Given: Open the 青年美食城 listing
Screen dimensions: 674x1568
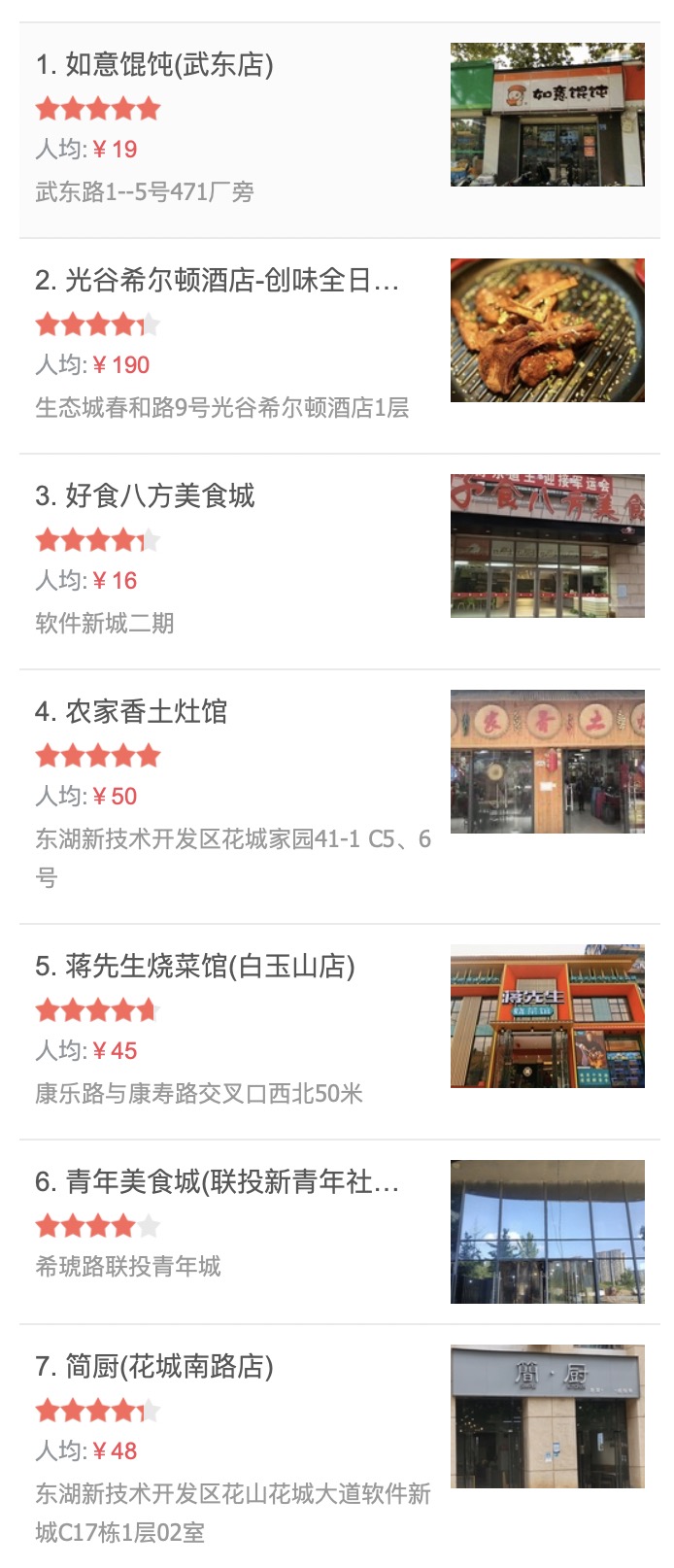Looking at the screenshot, I should coord(218,1182).
